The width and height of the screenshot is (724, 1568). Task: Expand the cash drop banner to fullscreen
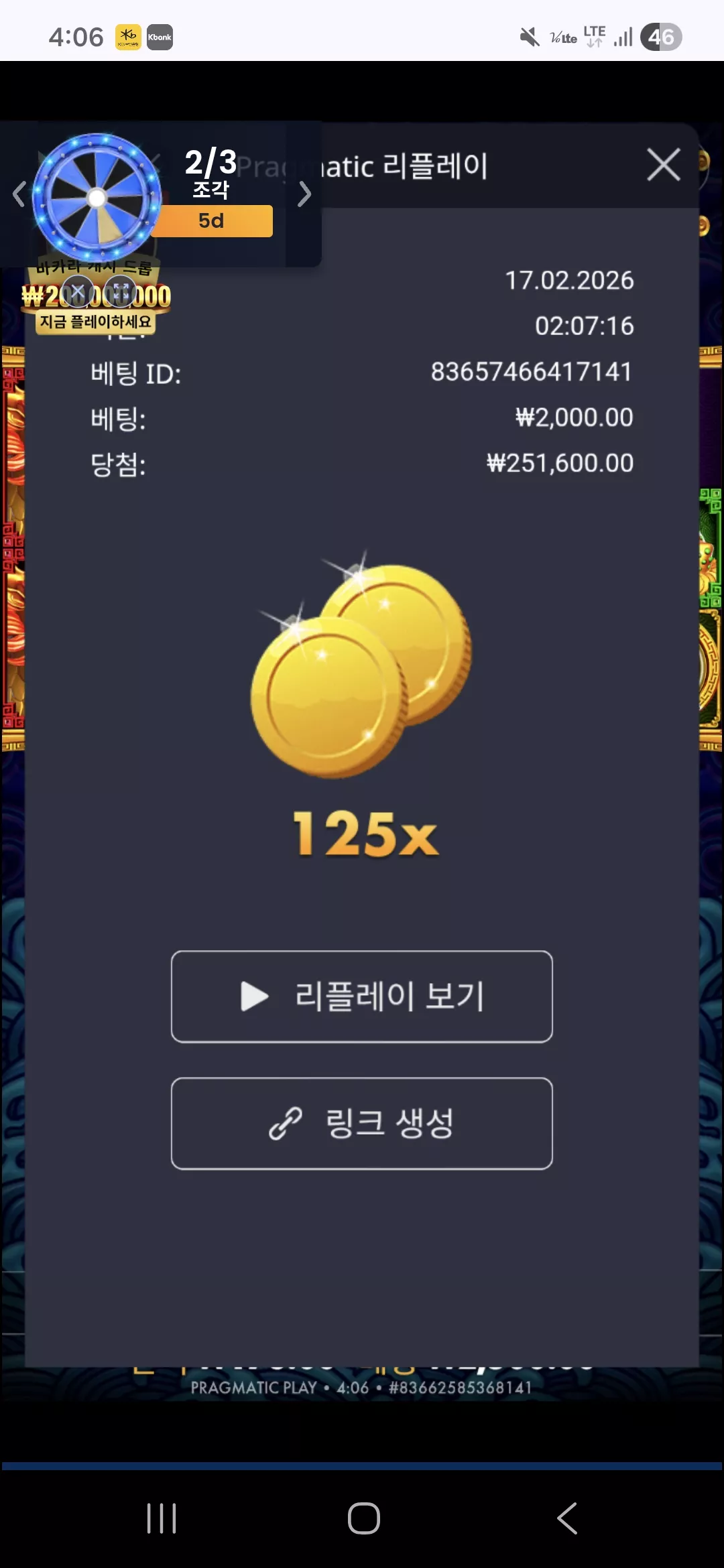point(121,291)
